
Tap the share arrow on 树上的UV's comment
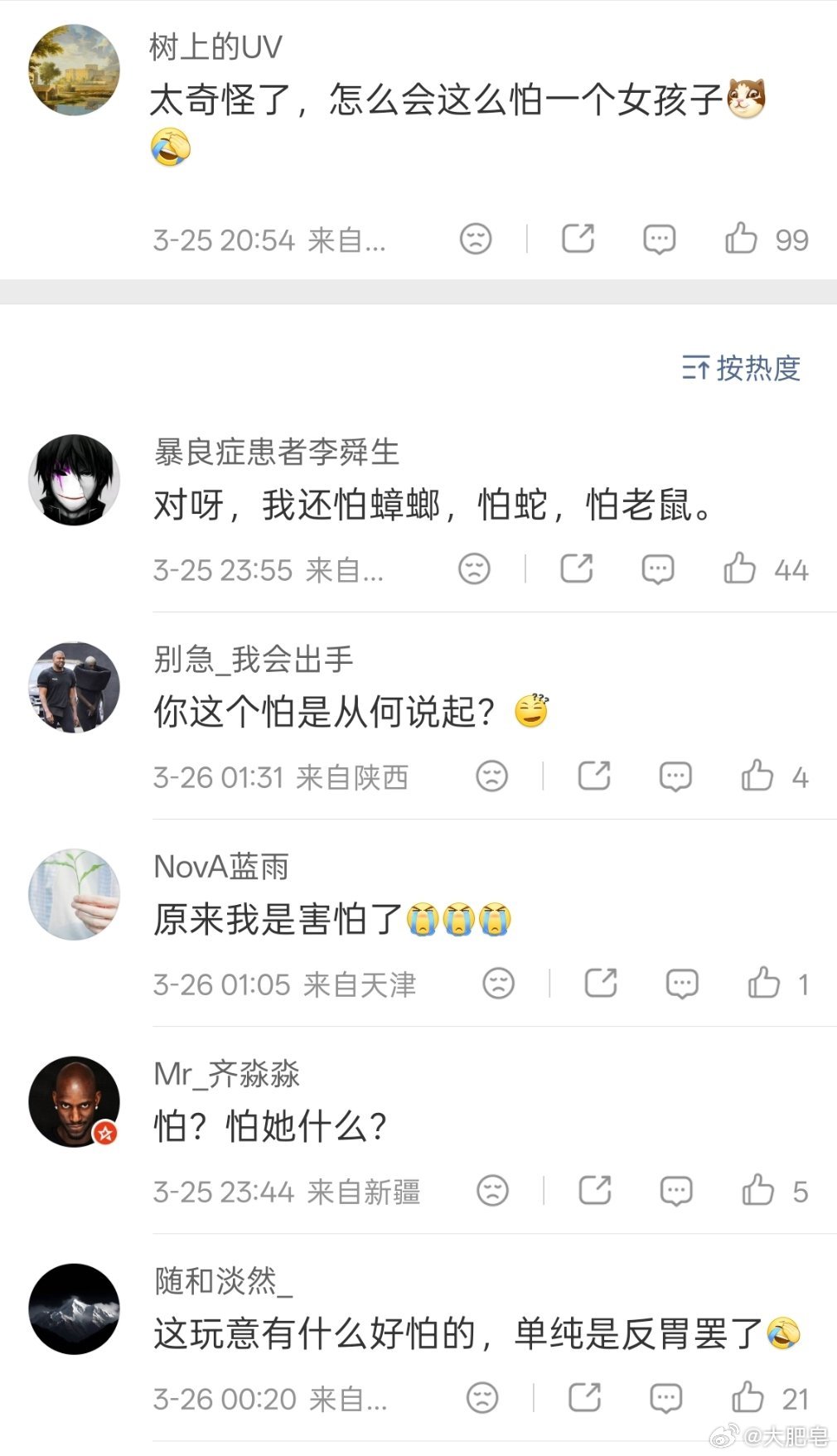pos(579,238)
